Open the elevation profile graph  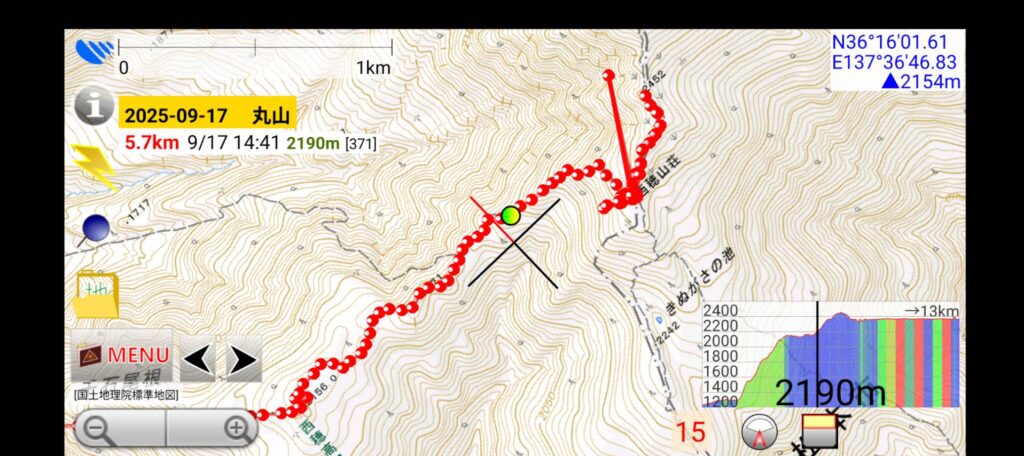(x=830, y=354)
